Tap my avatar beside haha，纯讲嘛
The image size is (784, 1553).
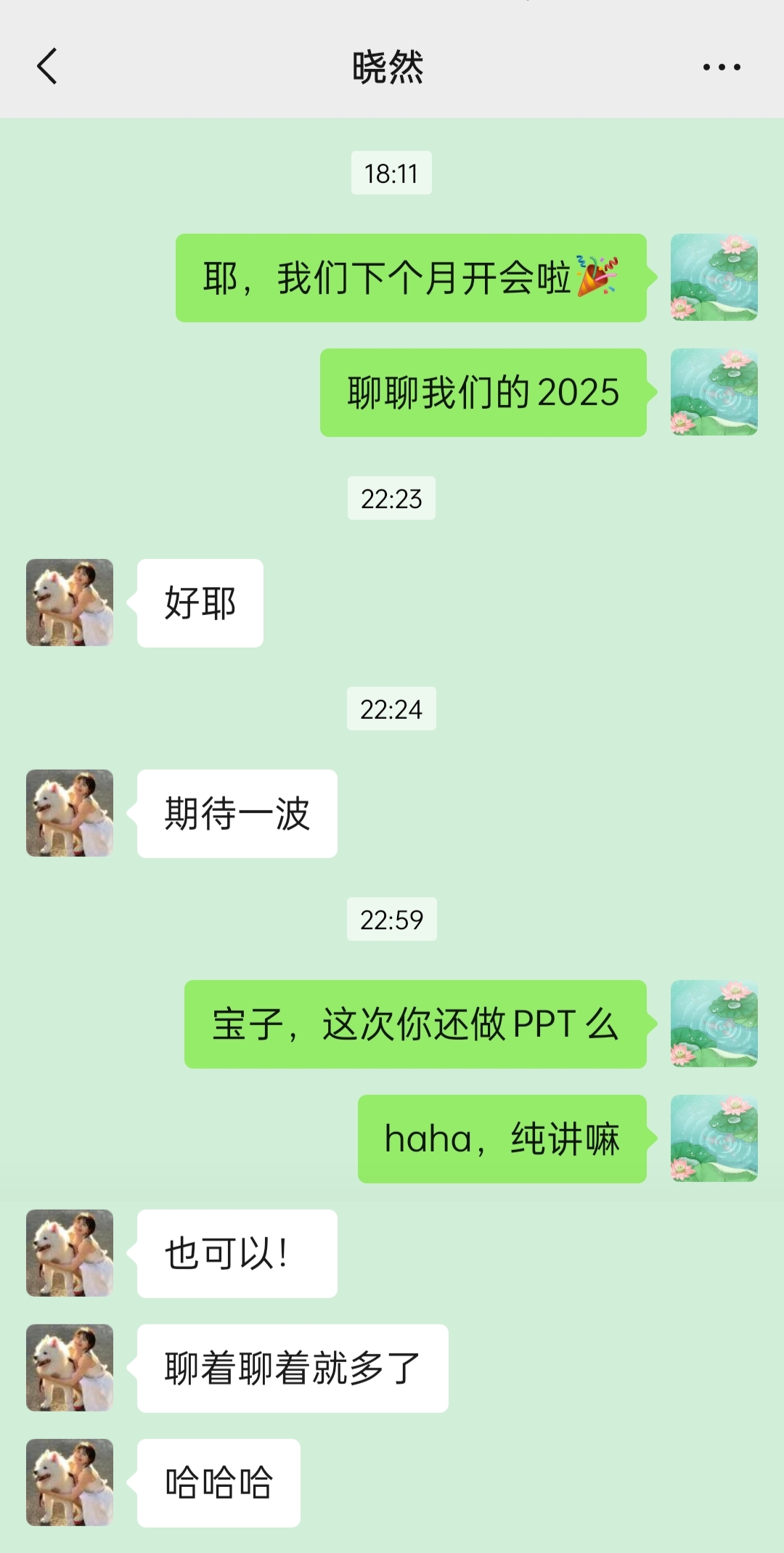(x=714, y=1138)
